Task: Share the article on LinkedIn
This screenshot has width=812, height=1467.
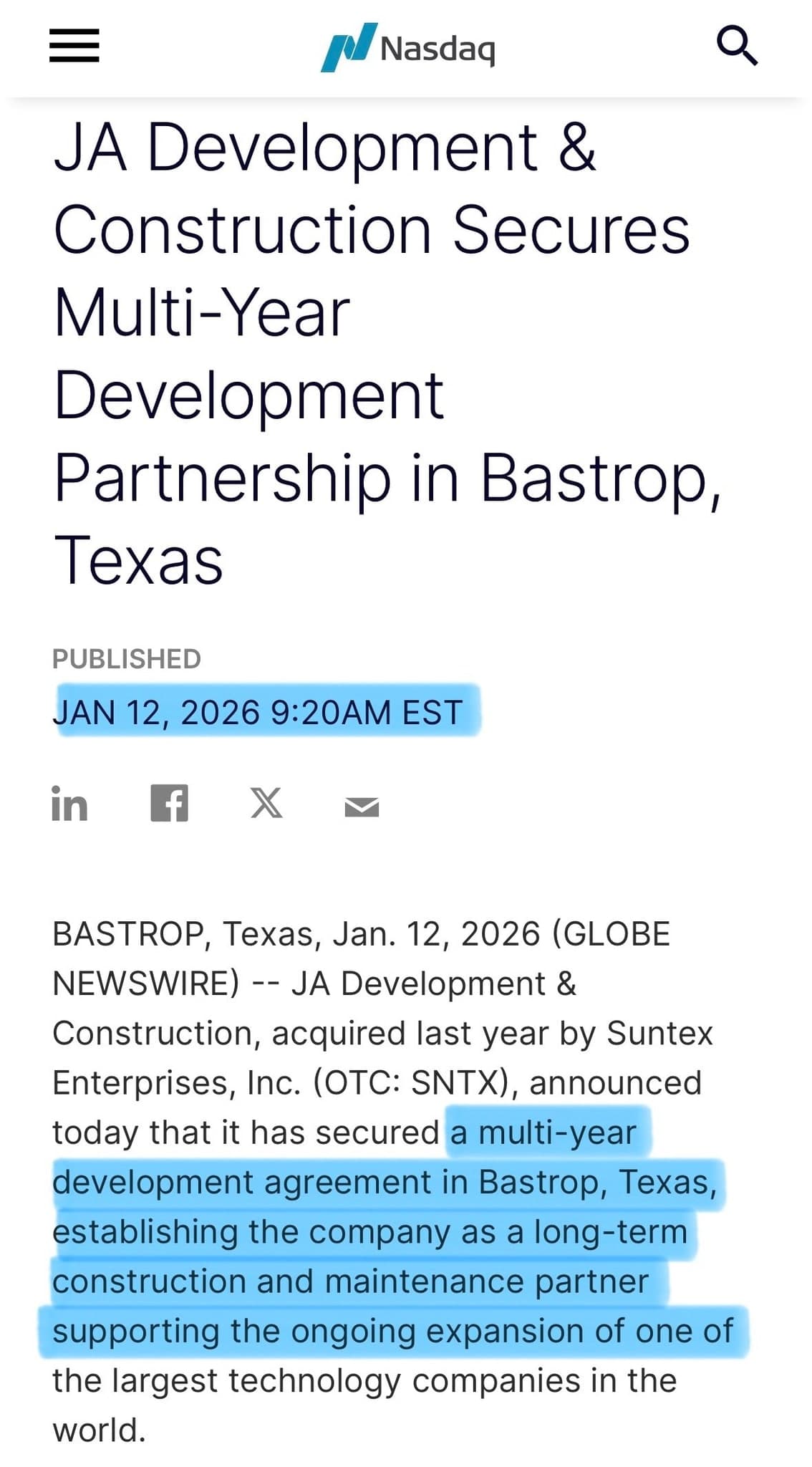Action: pos(69,803)
